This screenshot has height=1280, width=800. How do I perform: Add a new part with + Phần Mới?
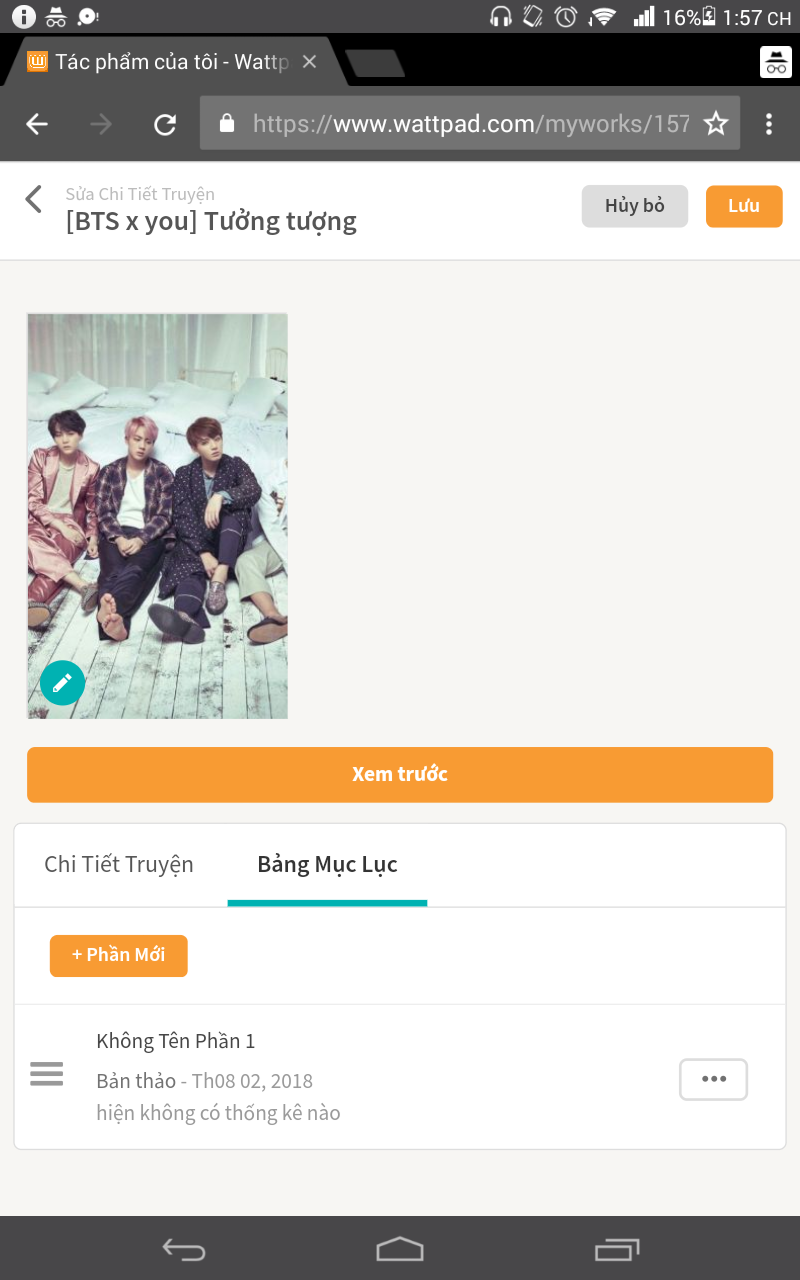point(119,955)
